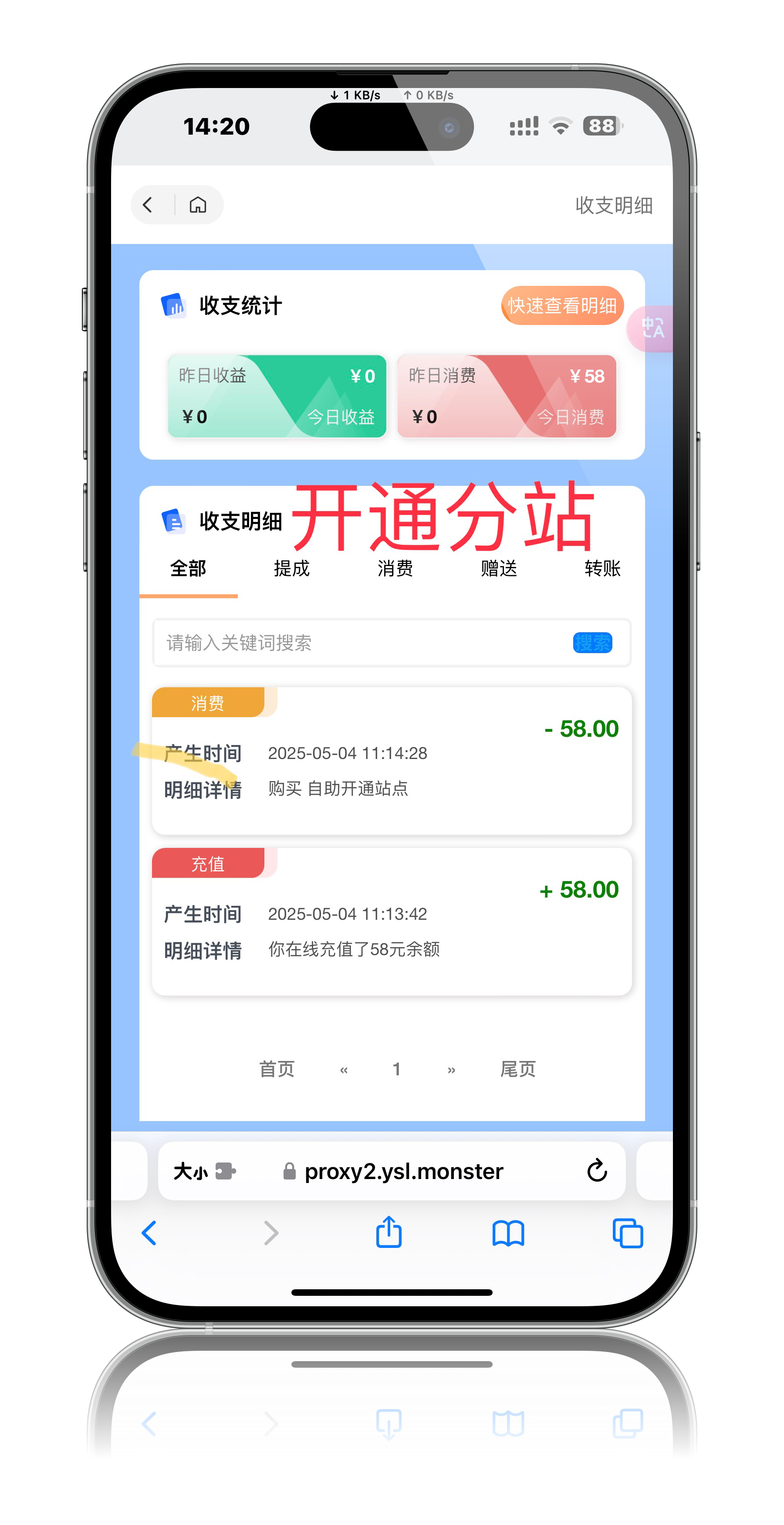Focus the keyword search field

click(355, 643)
